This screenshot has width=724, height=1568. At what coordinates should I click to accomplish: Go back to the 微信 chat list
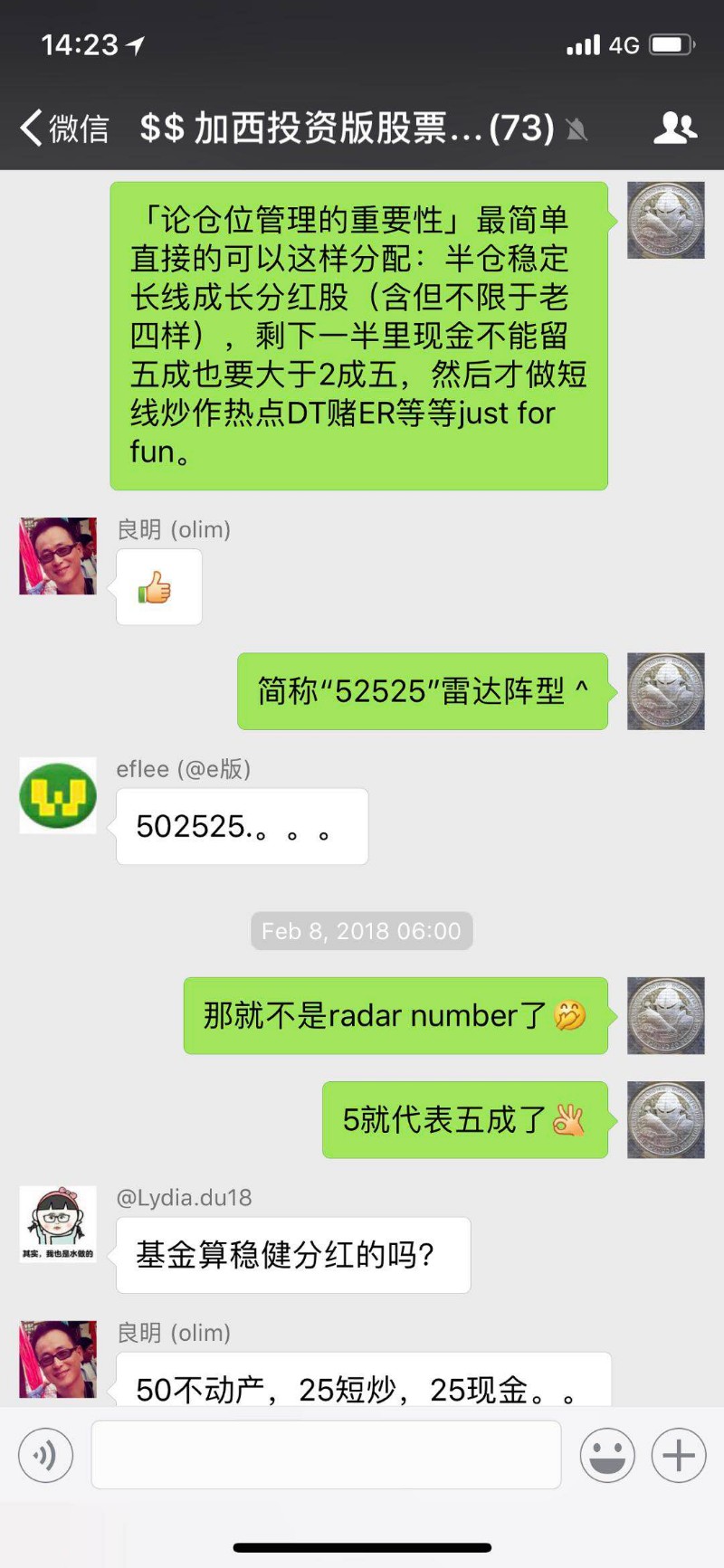point(64,128)
